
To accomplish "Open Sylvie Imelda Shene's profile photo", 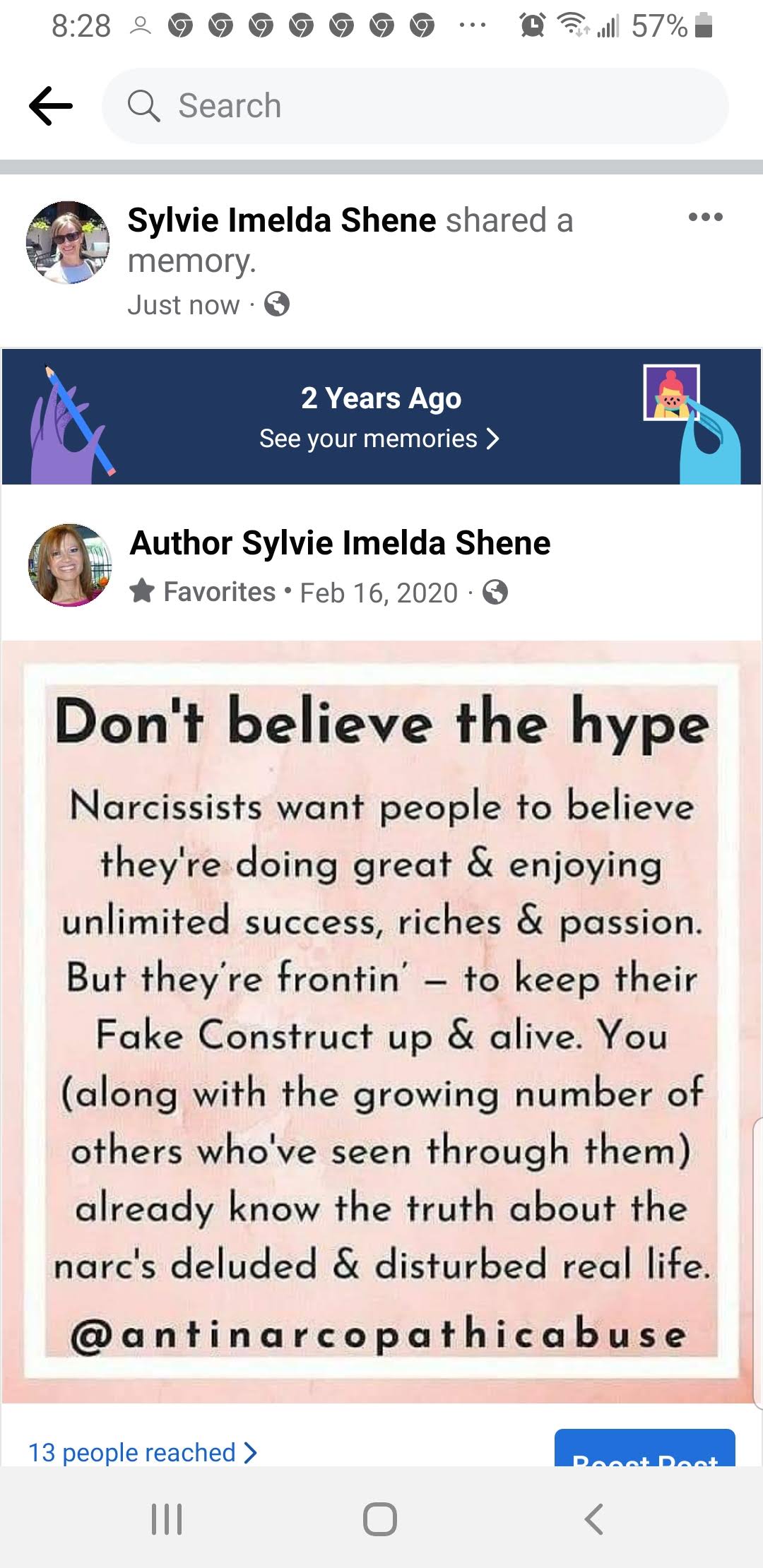I will coord(68,242).
